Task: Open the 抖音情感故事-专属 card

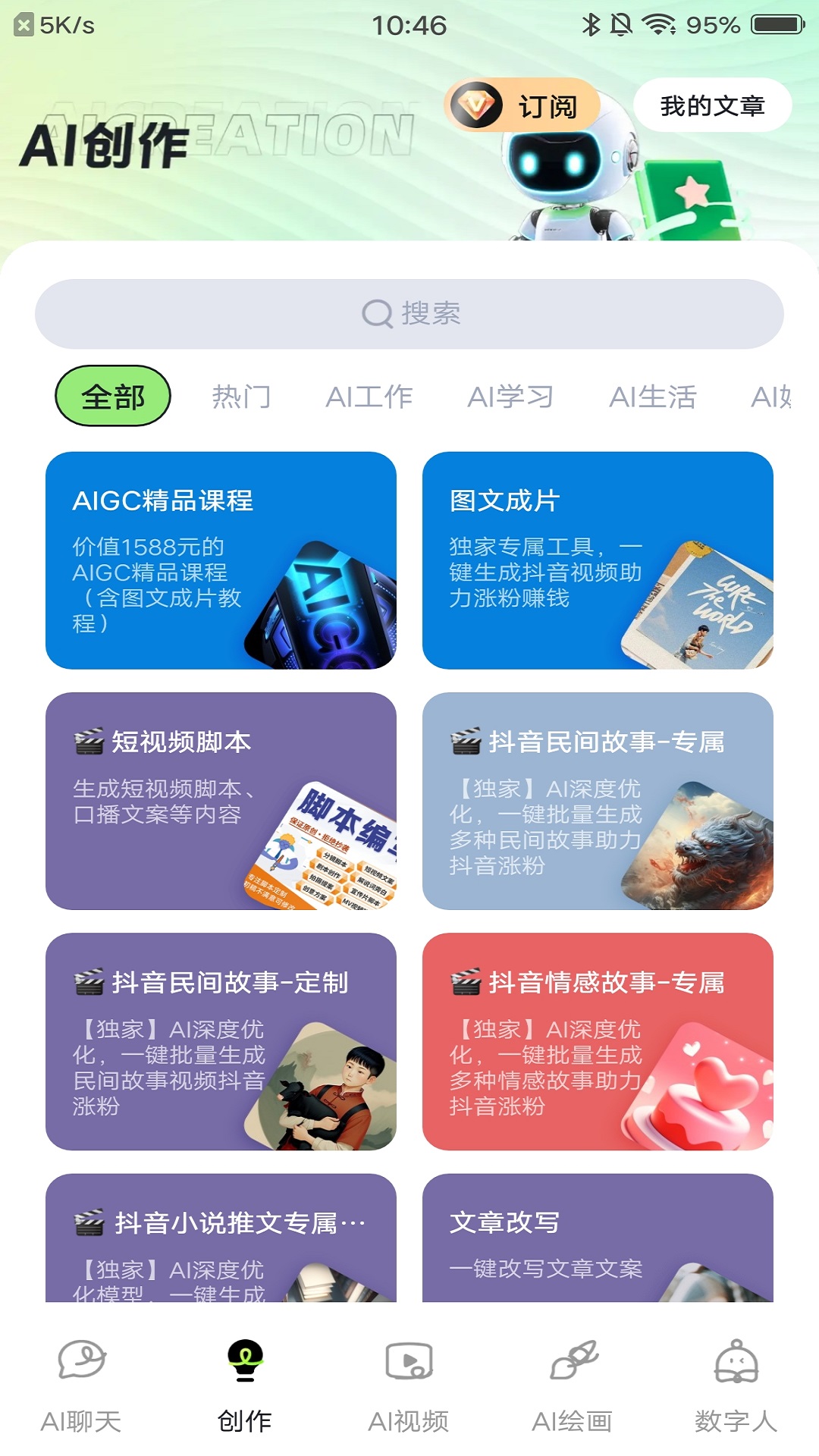Action: (598, 1041)
